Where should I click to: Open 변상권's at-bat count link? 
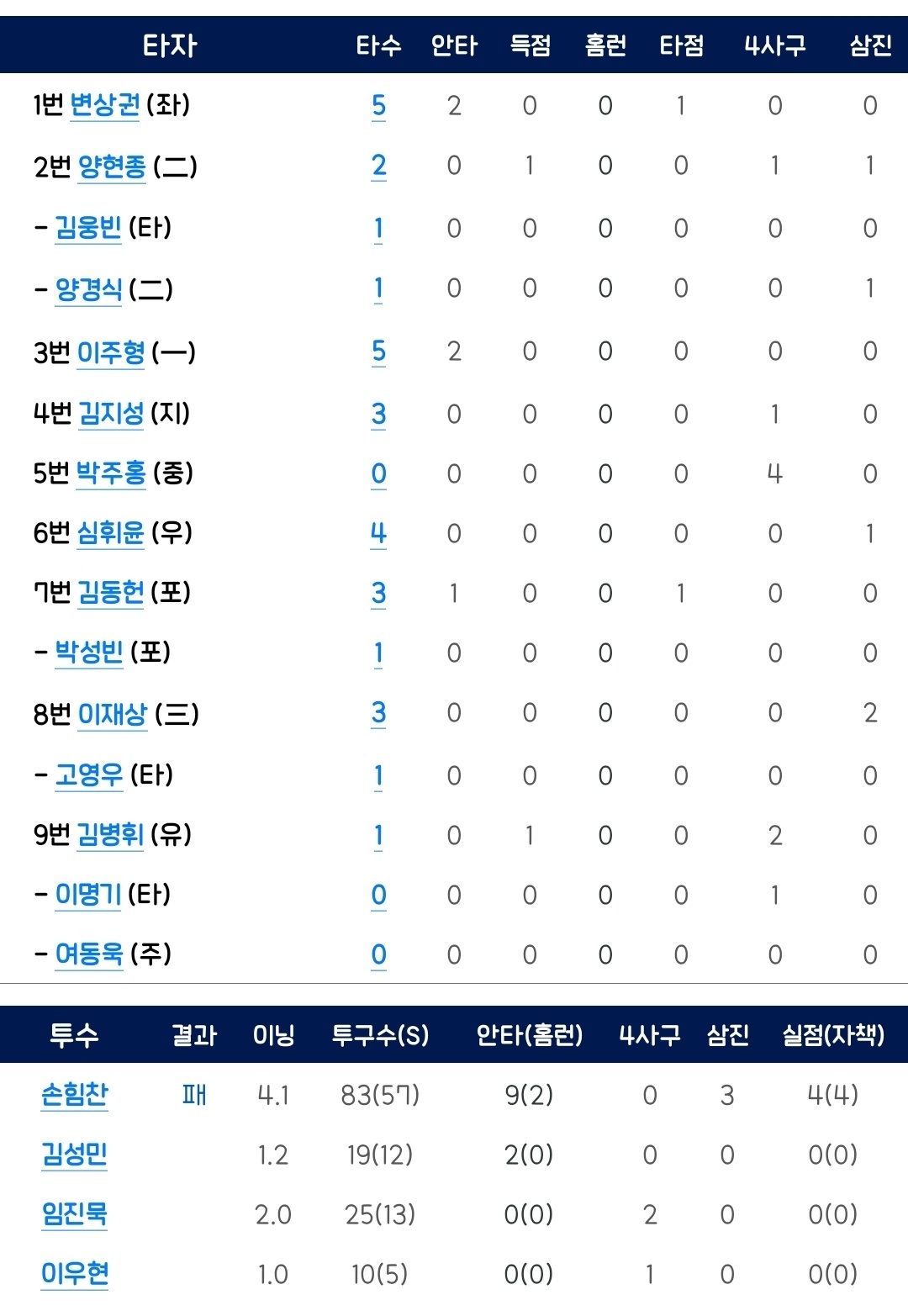pyautogui.click(x=378, y=105)
